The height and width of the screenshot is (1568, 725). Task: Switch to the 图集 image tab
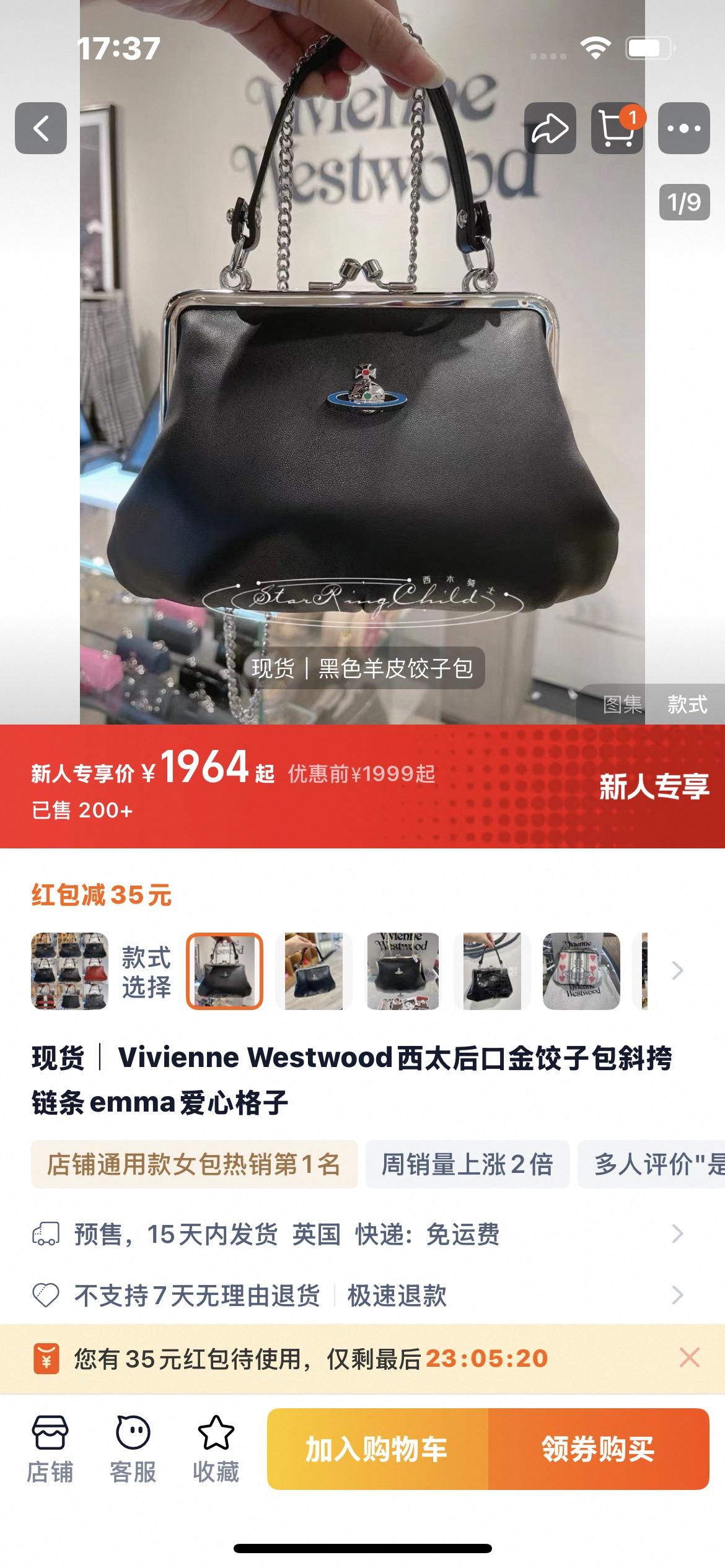click(623, 704)
